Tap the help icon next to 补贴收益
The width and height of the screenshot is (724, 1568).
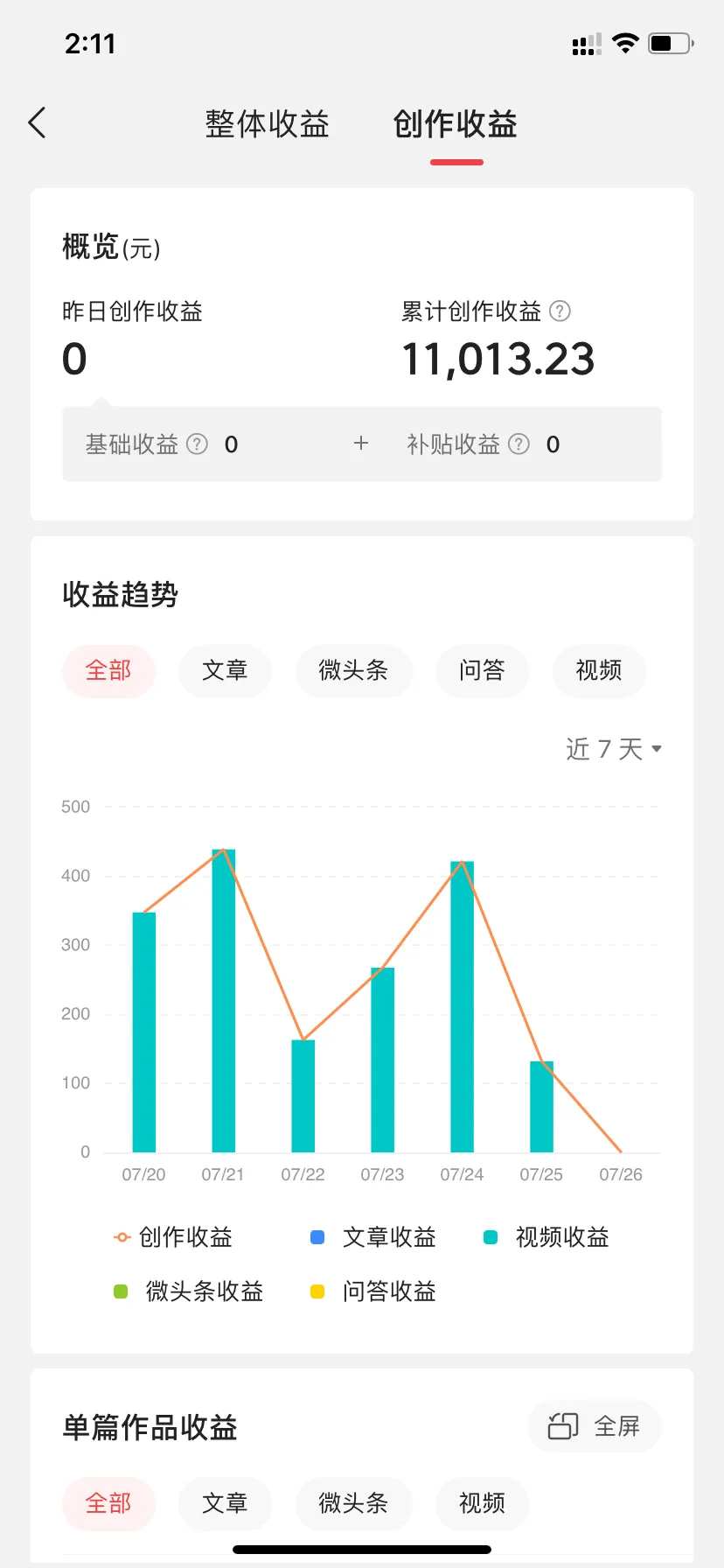[x=519, y=444]
